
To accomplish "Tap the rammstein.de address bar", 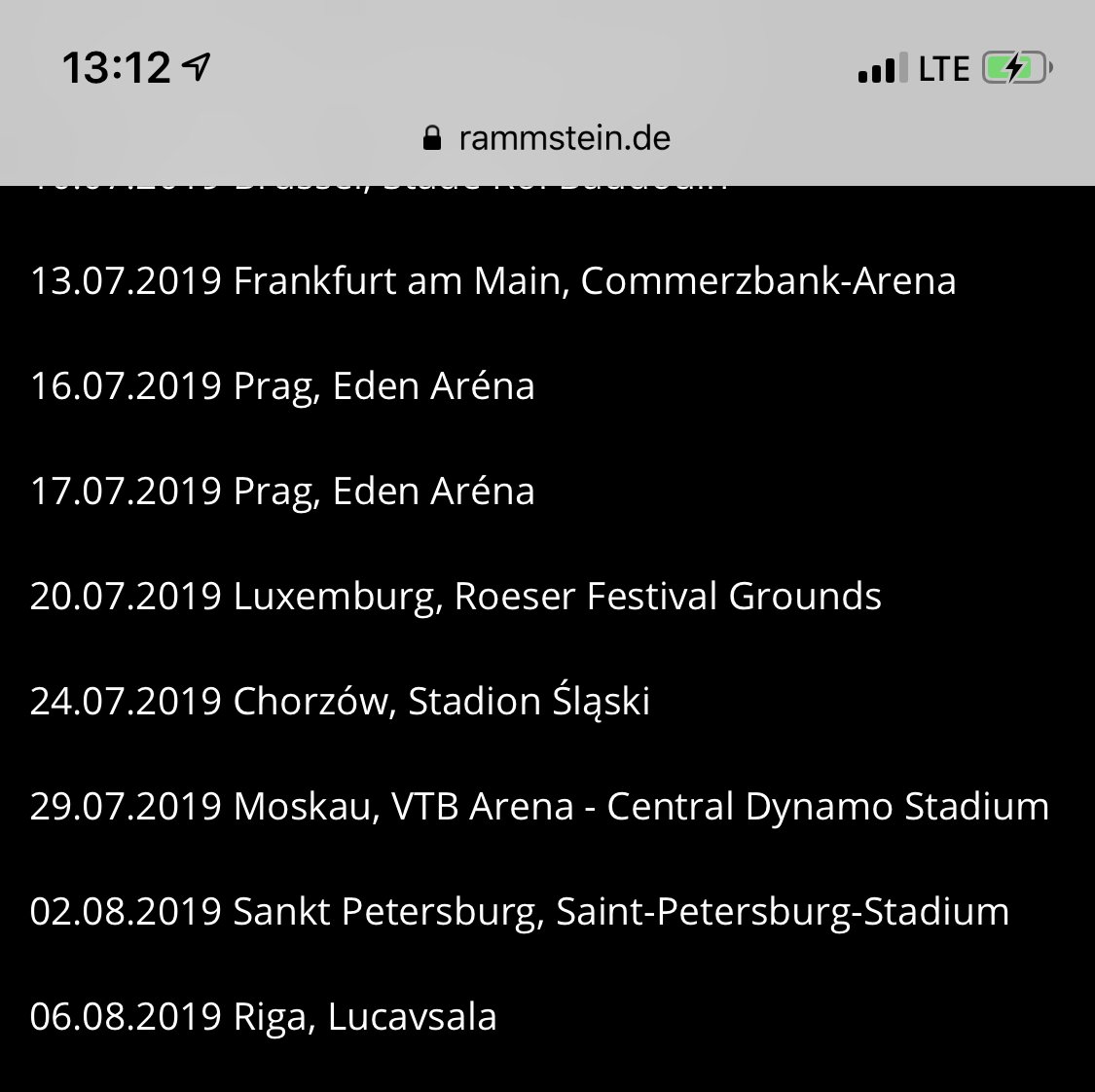I will [x=548, y=138].
